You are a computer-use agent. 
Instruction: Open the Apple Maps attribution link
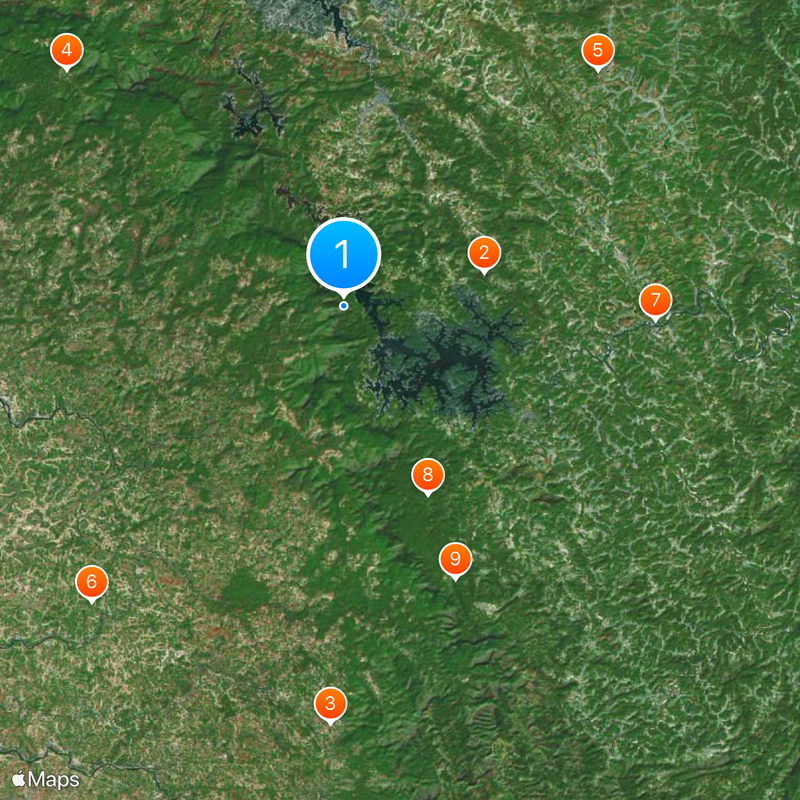tap(45, 779)
